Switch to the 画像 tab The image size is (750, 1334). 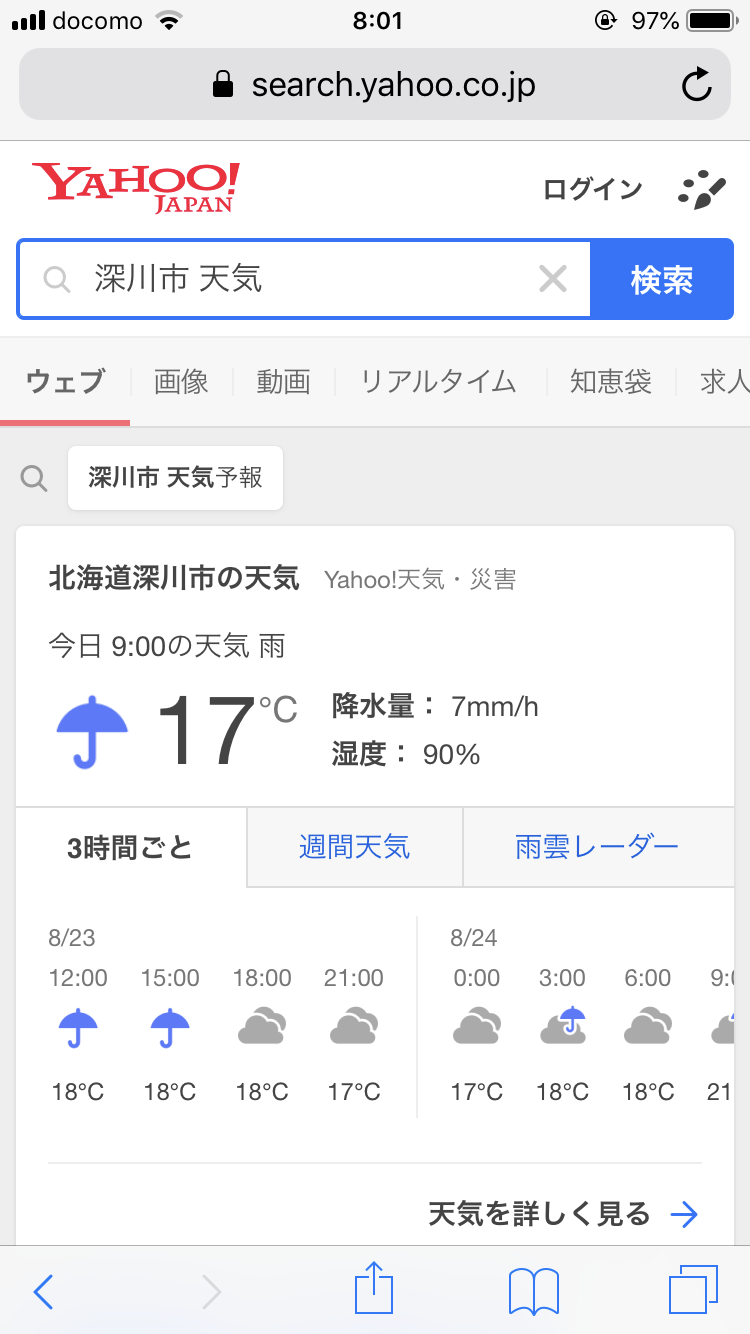(181, 381)
